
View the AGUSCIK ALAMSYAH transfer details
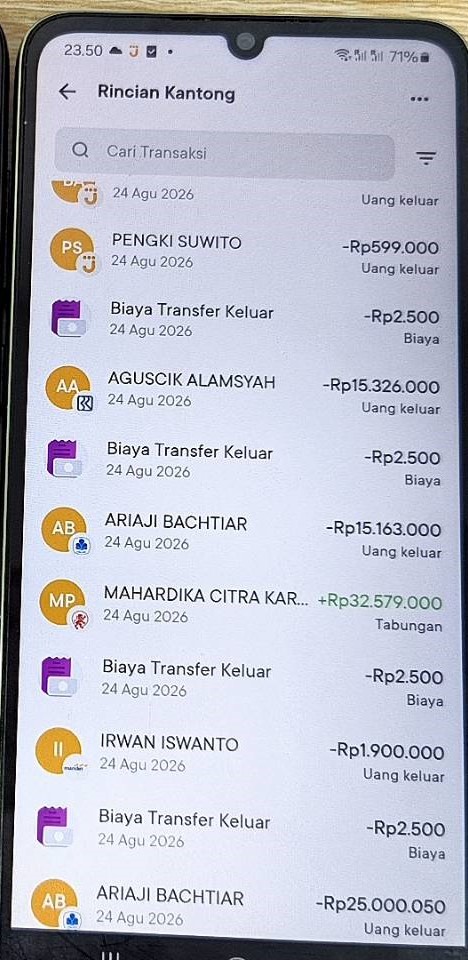[243, 392]
